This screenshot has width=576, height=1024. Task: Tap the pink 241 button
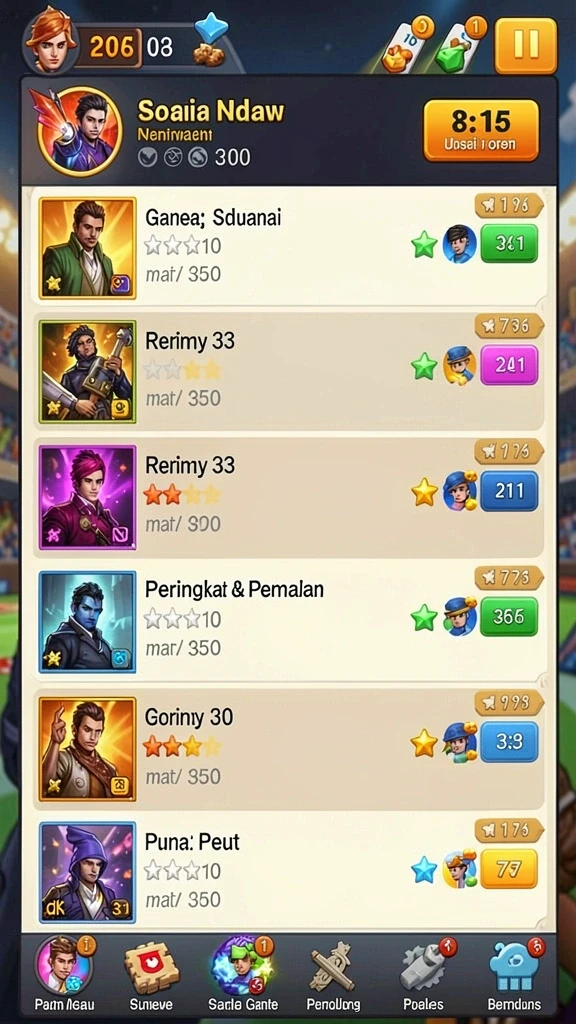pyautogui.click(x=509, y=365)
